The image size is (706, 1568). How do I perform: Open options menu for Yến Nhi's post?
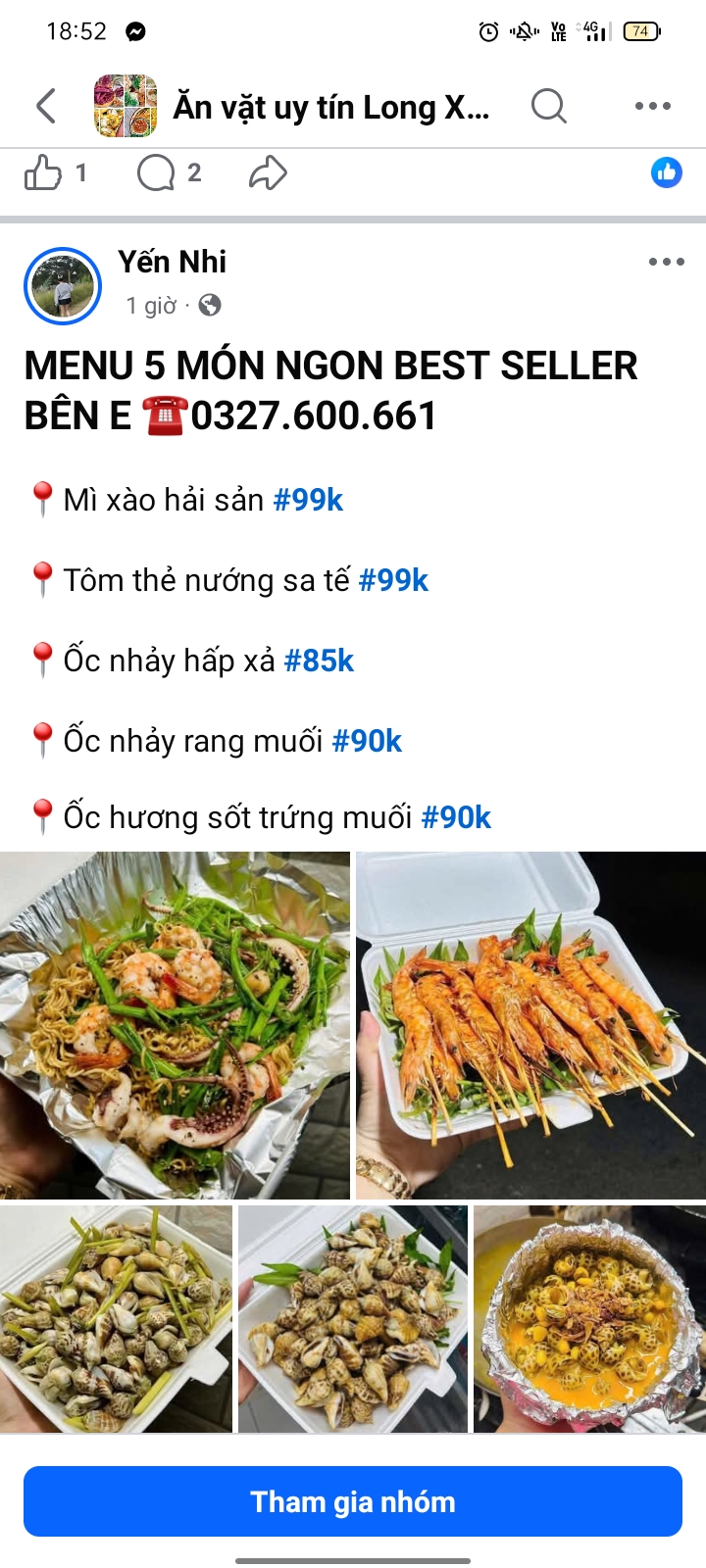click(x=666, y=262)
